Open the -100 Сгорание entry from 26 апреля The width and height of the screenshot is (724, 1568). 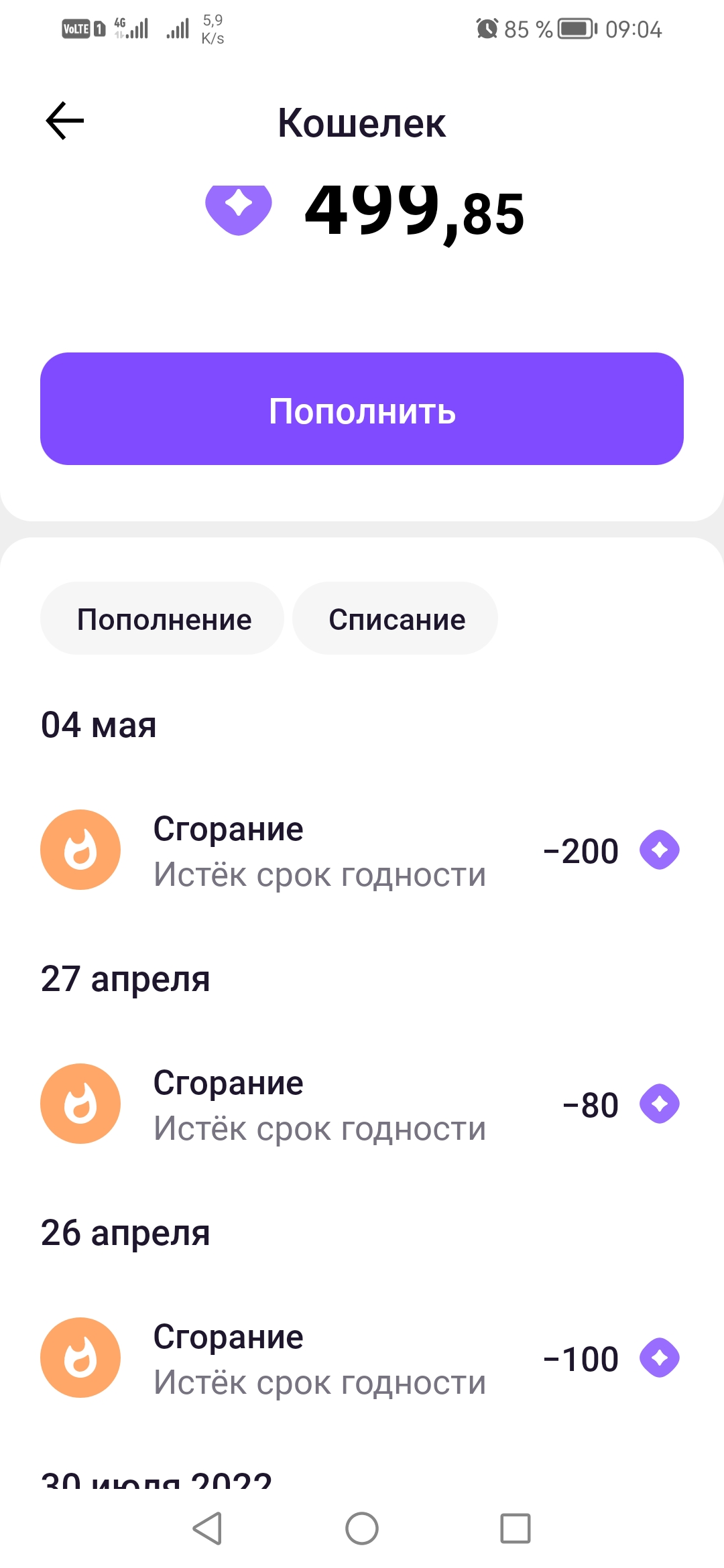pos(362,1358)
